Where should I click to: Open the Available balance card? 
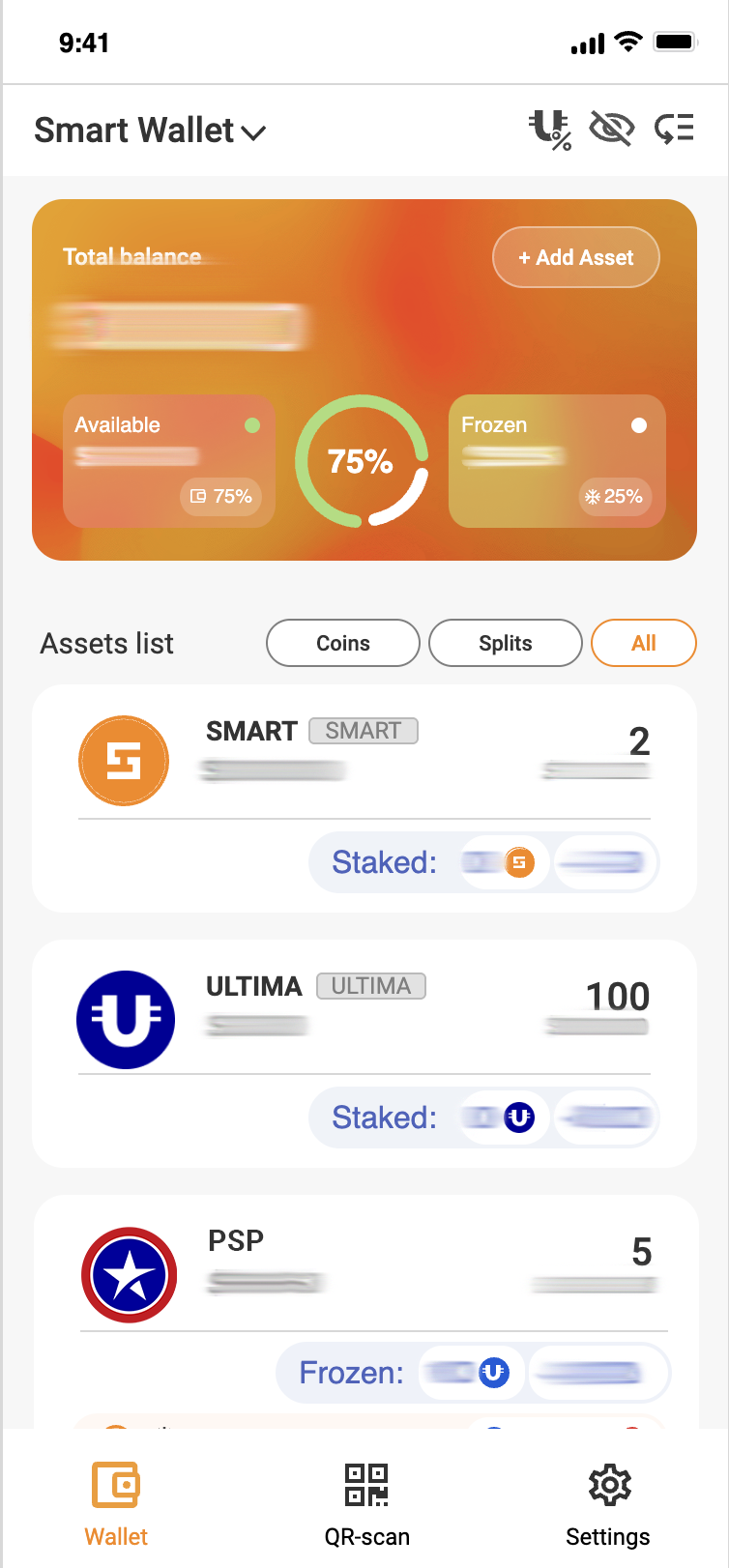168,460
